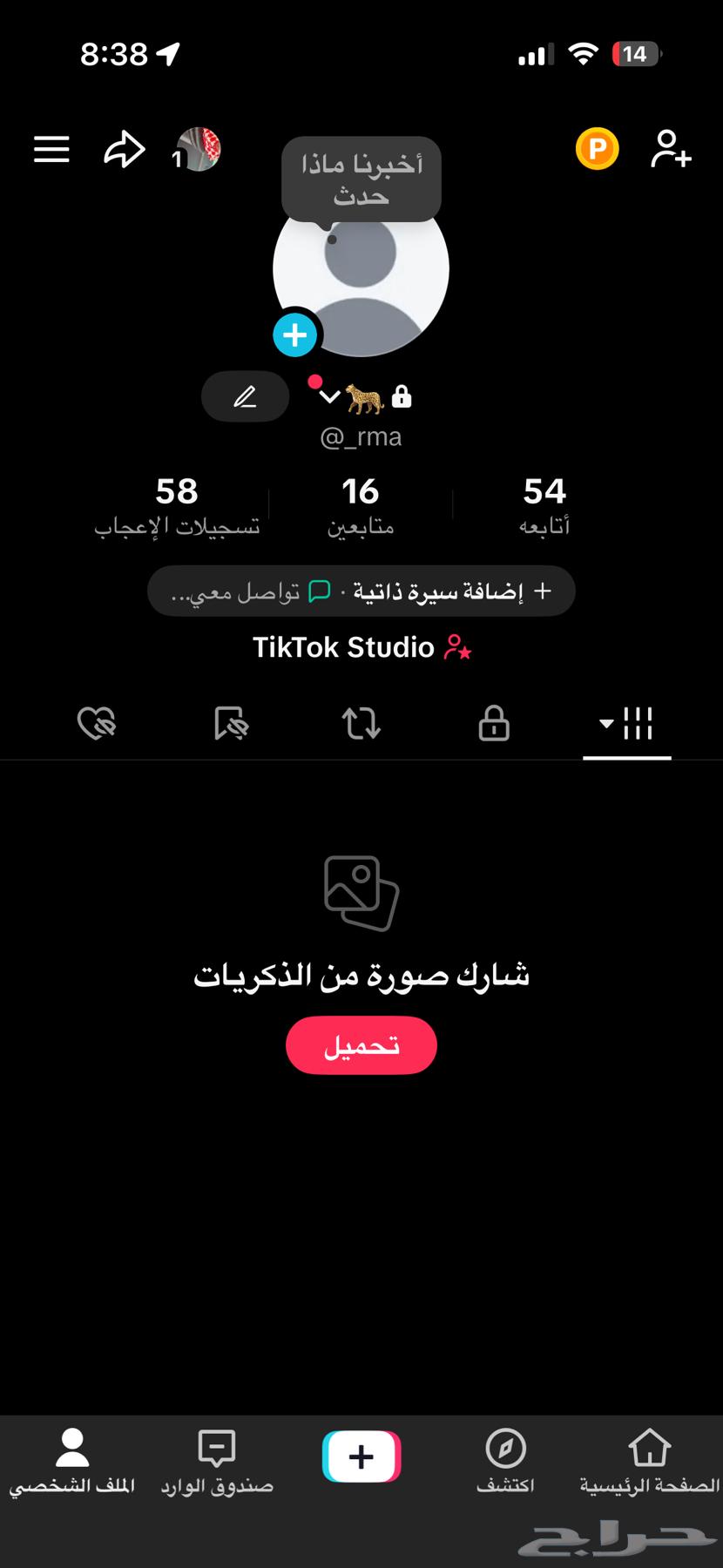Open the P coin rewards icon
The height and width of the screenshot is (1568, 723).
pyautogui.click(x=598, y=148)
